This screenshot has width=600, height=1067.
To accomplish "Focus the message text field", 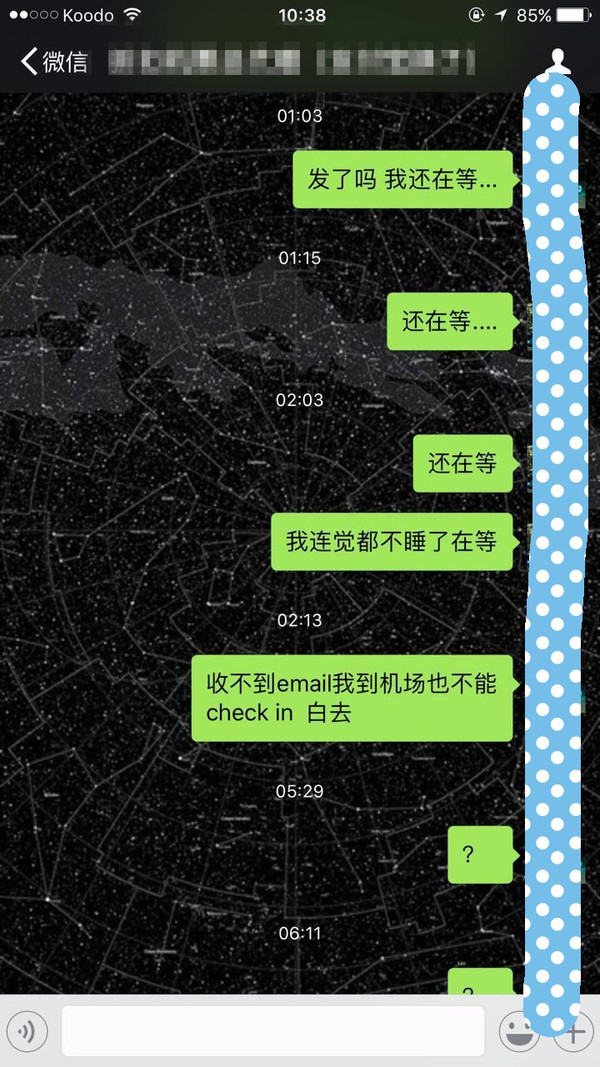I will click(273, 1032).
